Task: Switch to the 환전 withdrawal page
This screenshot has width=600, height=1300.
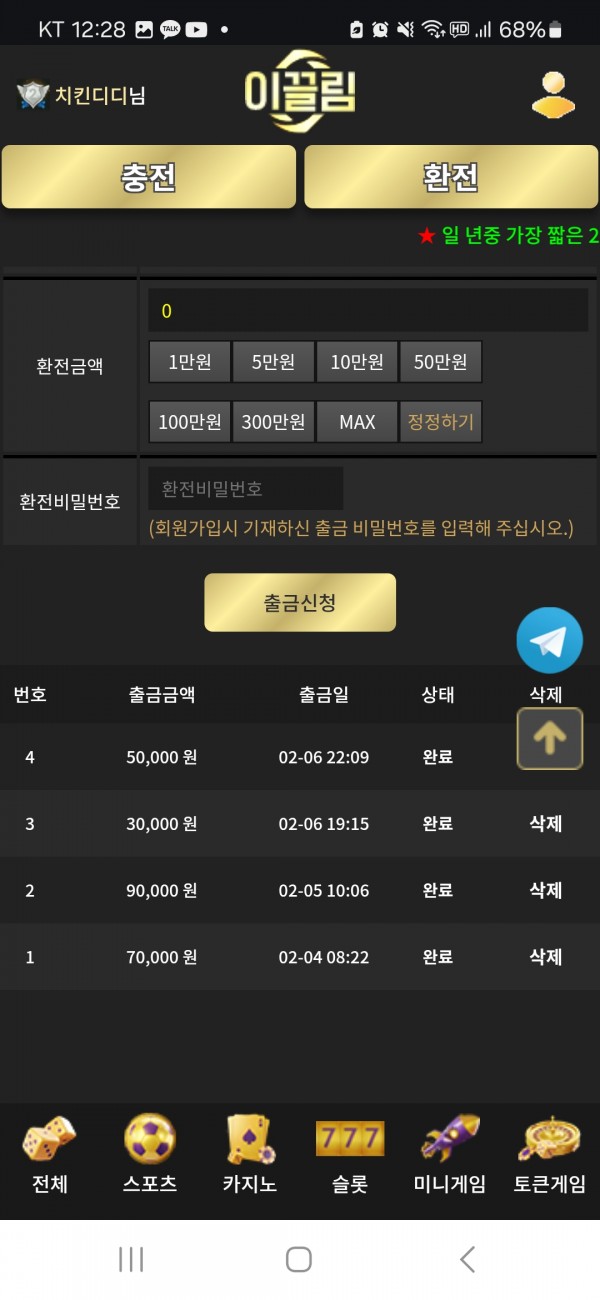Action: coord(451,177)
